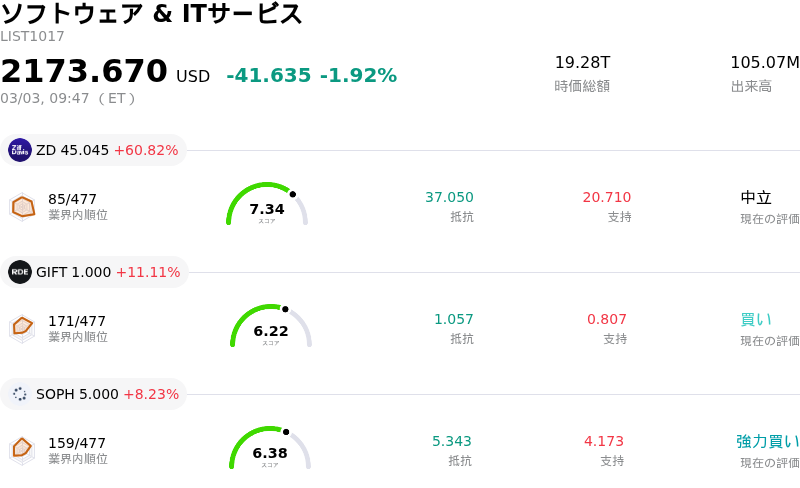
Task: Open the SOPH stock chip
Action: click(95, 394)
